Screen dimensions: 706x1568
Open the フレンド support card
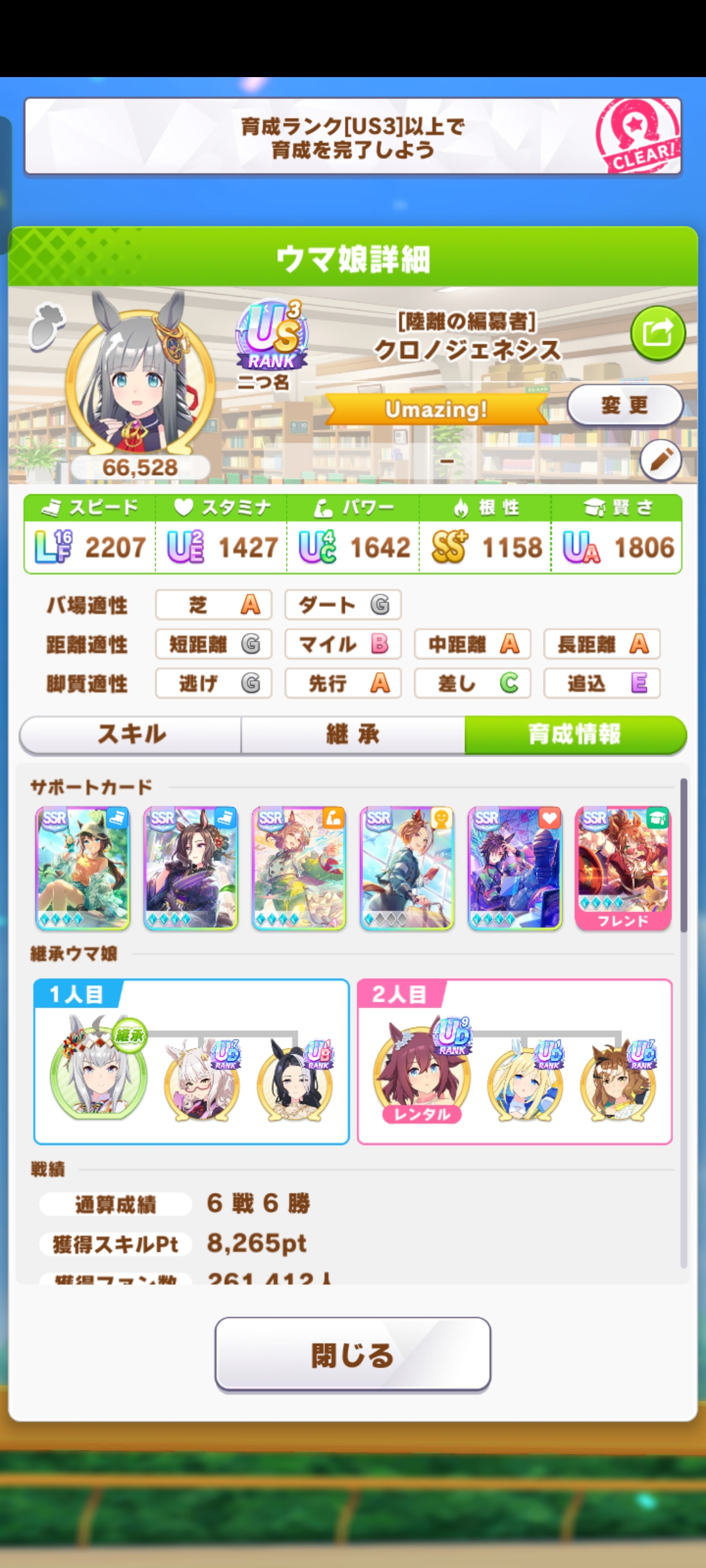click(623, 868)
